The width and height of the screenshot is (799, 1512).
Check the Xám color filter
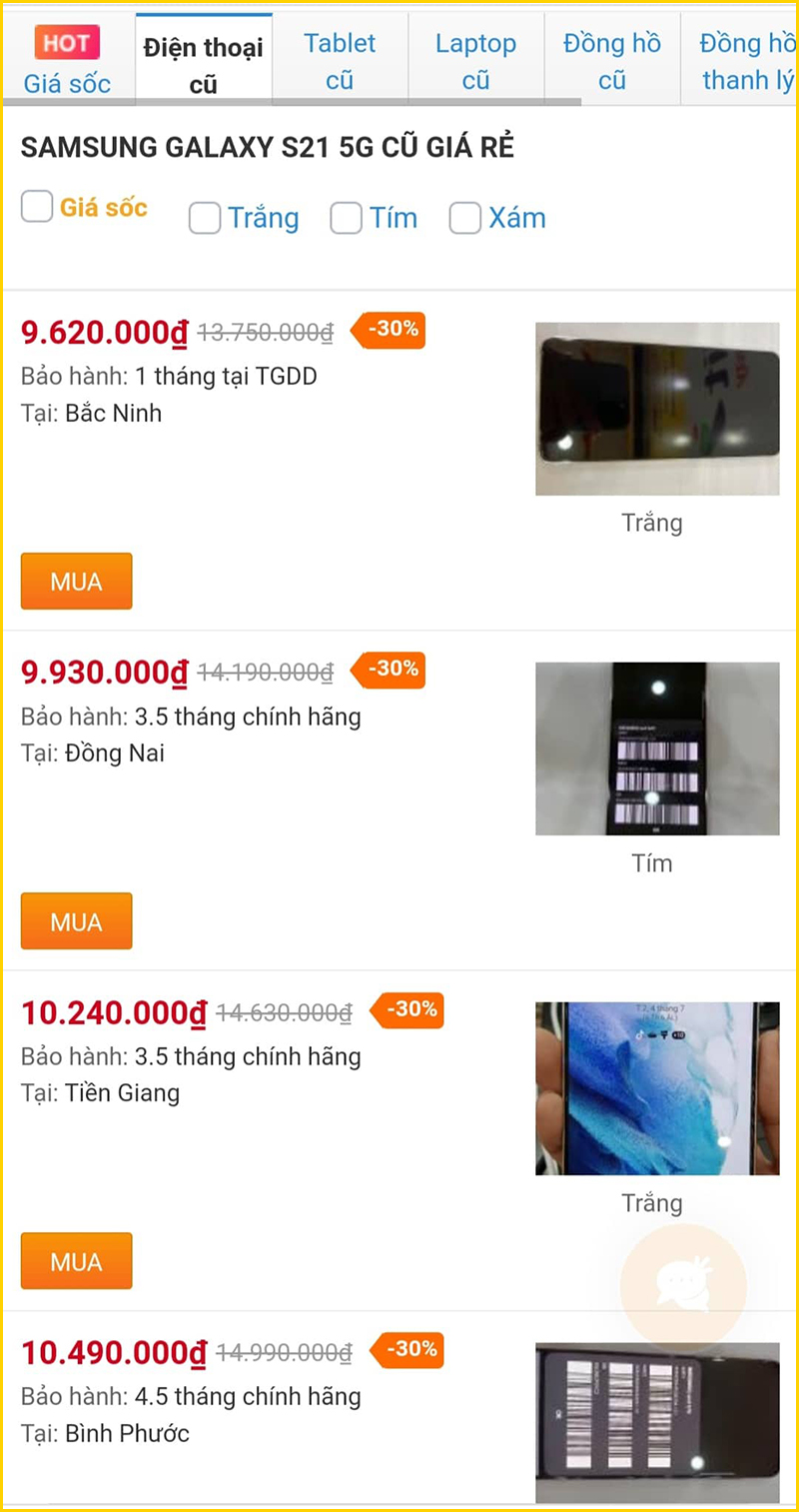465,218
